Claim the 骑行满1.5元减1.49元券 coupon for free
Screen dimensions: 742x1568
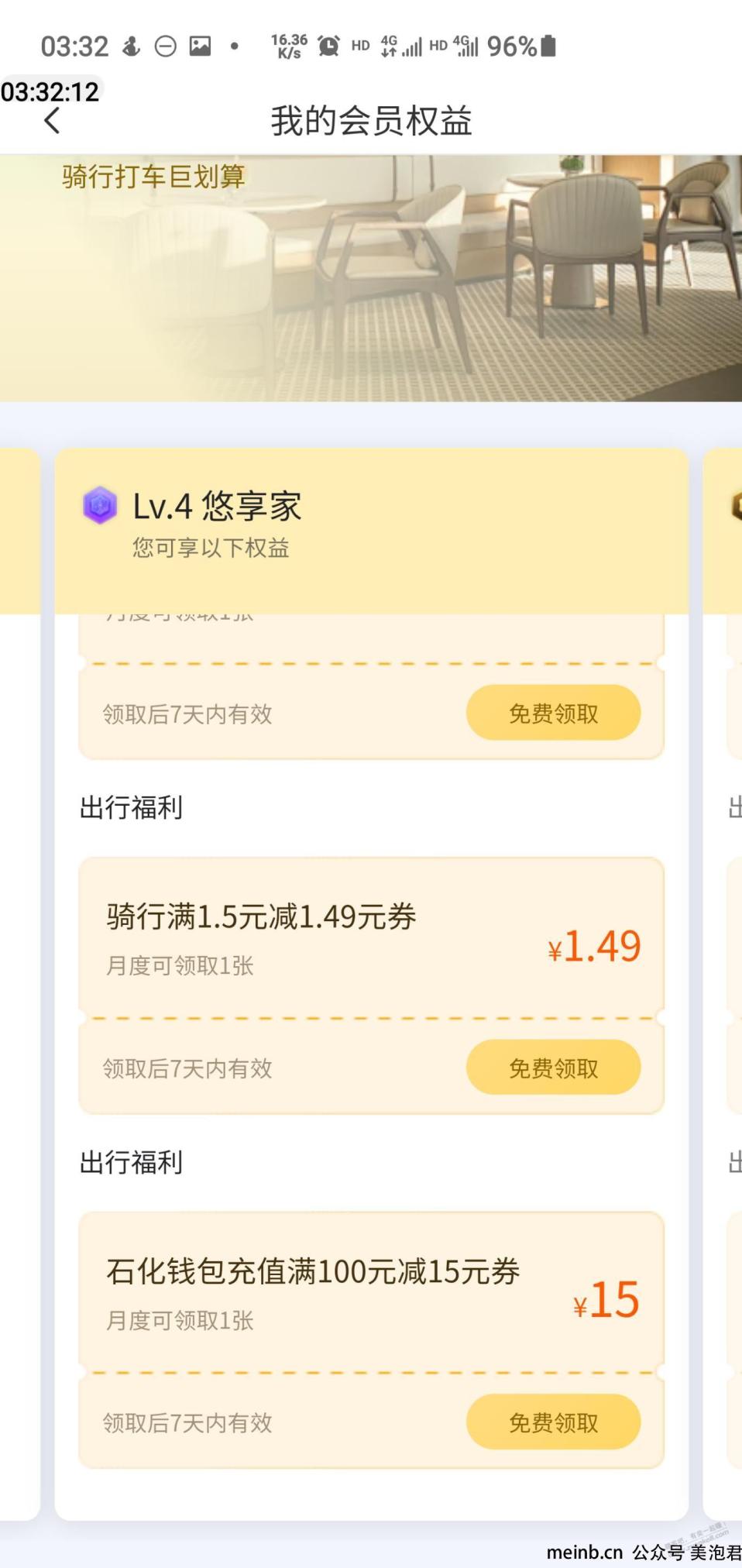pos(553,1068)
